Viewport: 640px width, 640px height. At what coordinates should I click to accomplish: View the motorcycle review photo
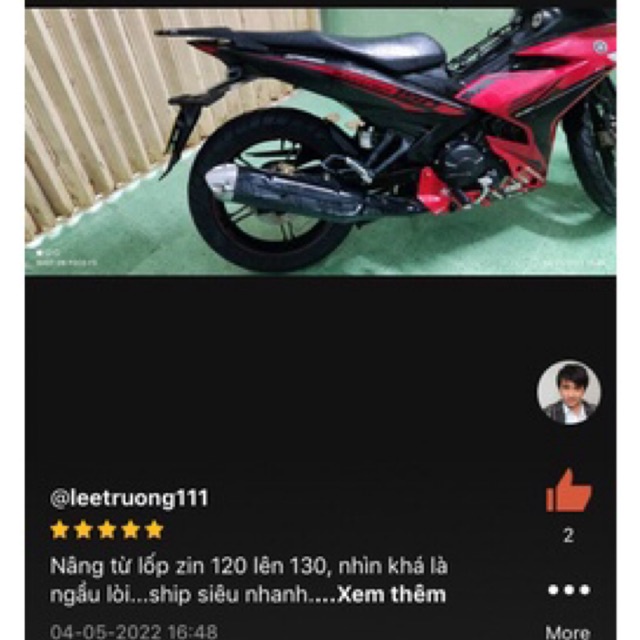pos(320,140)
